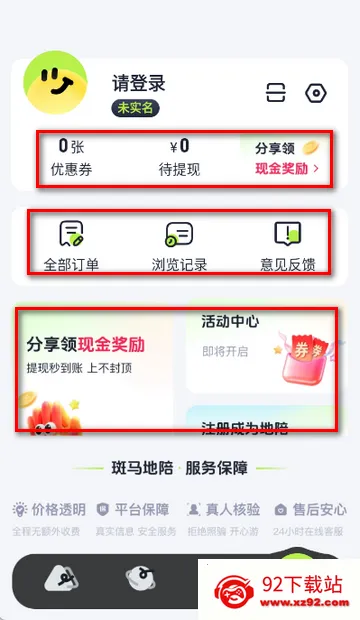Open 全部订单

pos(71,246)
